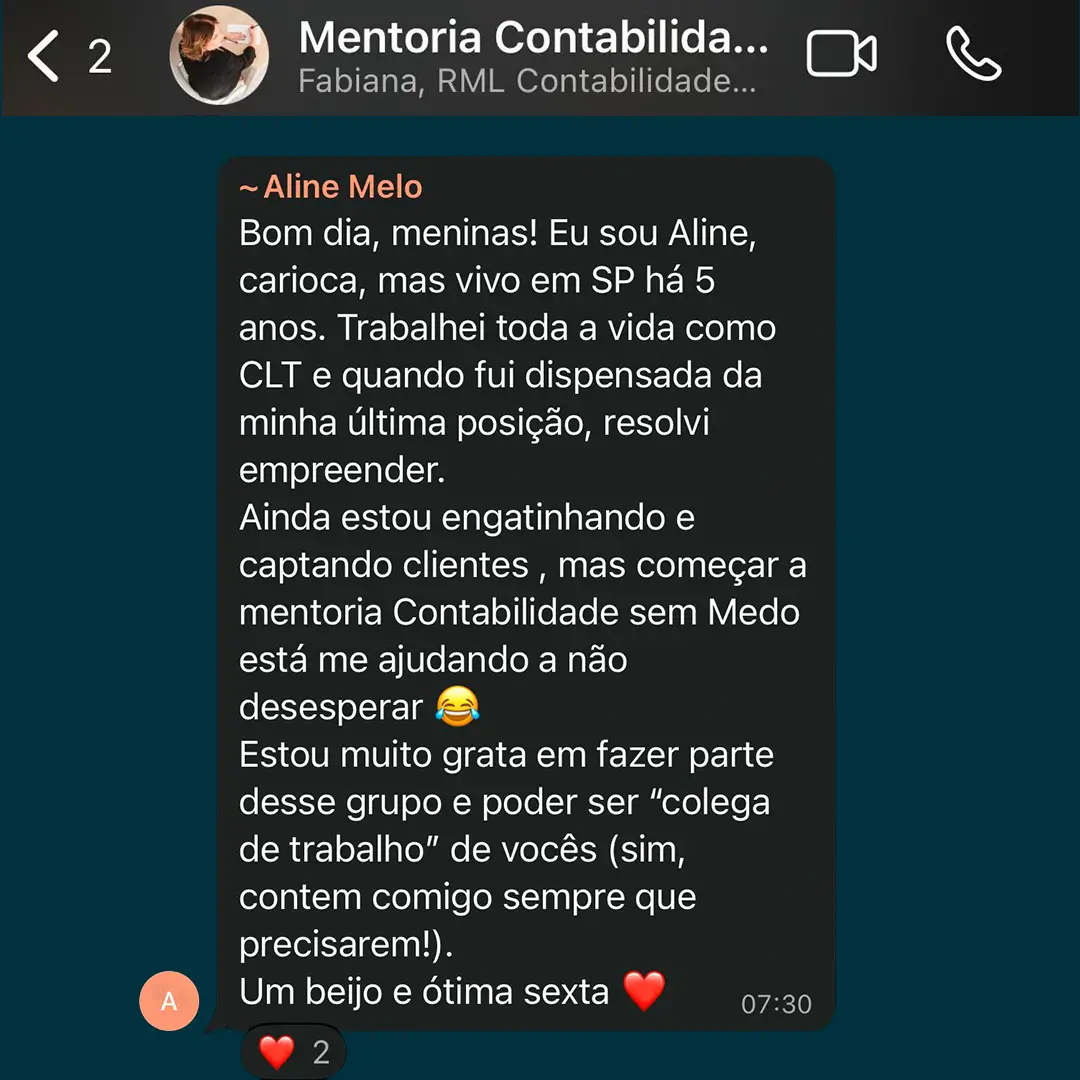This screenshot has height=1080, width=1080.
Task: View the group profile photo
Action: click(219, 55)
